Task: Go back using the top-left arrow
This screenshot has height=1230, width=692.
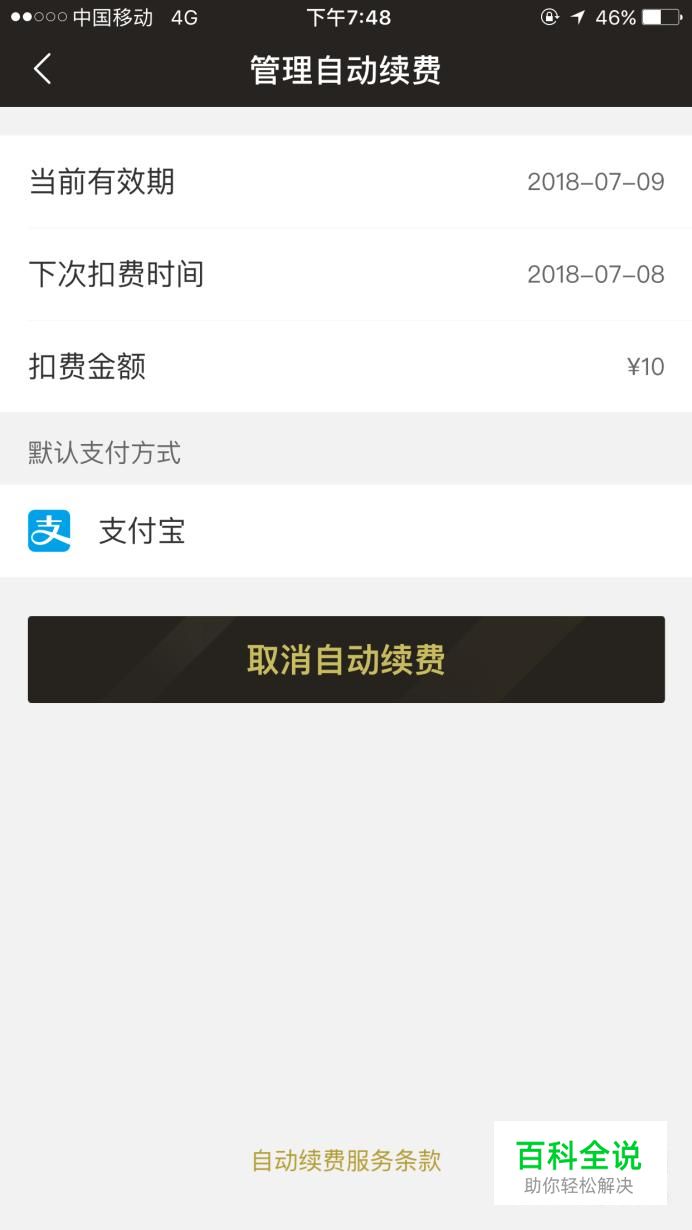Action: [x=42, y=69]
